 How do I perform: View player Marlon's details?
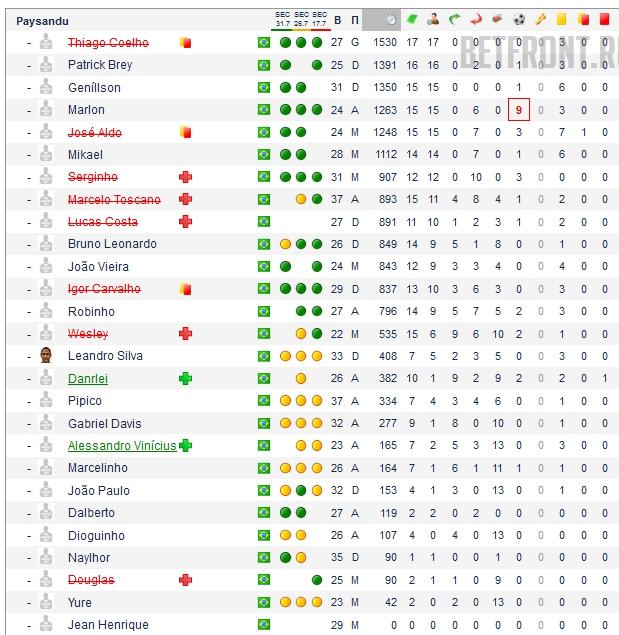pos(87,110)
